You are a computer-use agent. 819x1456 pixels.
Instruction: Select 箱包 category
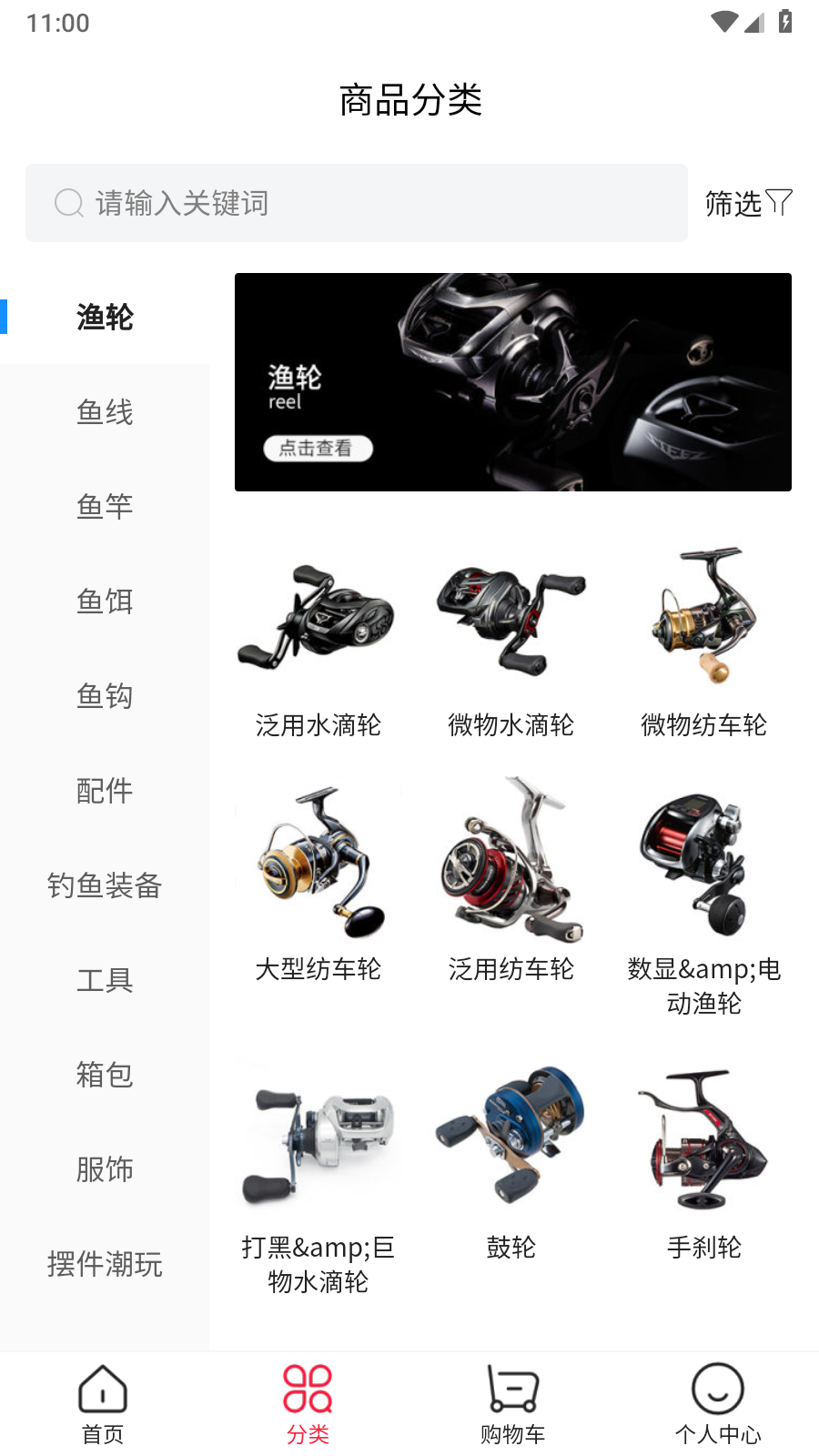tap(105, 1075)
